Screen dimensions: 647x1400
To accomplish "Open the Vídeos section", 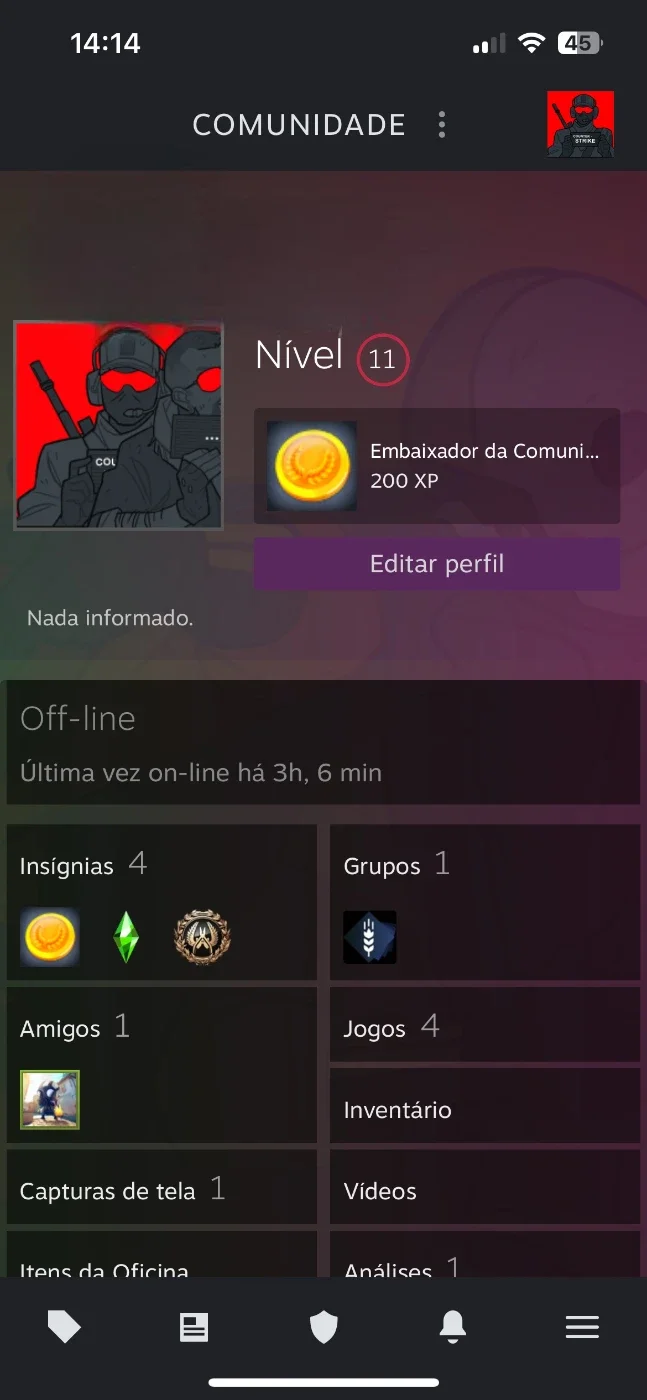I will pyautogui.click(x=485, y=1187).
